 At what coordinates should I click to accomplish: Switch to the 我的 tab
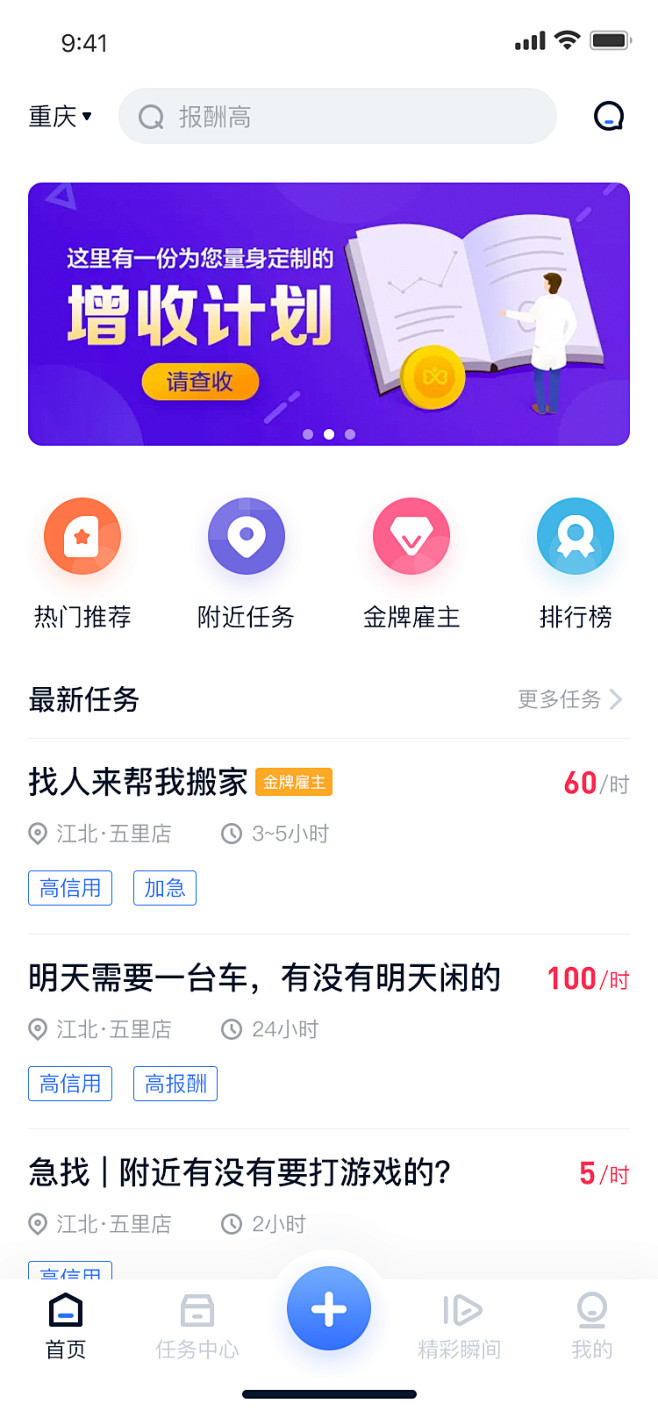point(591,1325)
